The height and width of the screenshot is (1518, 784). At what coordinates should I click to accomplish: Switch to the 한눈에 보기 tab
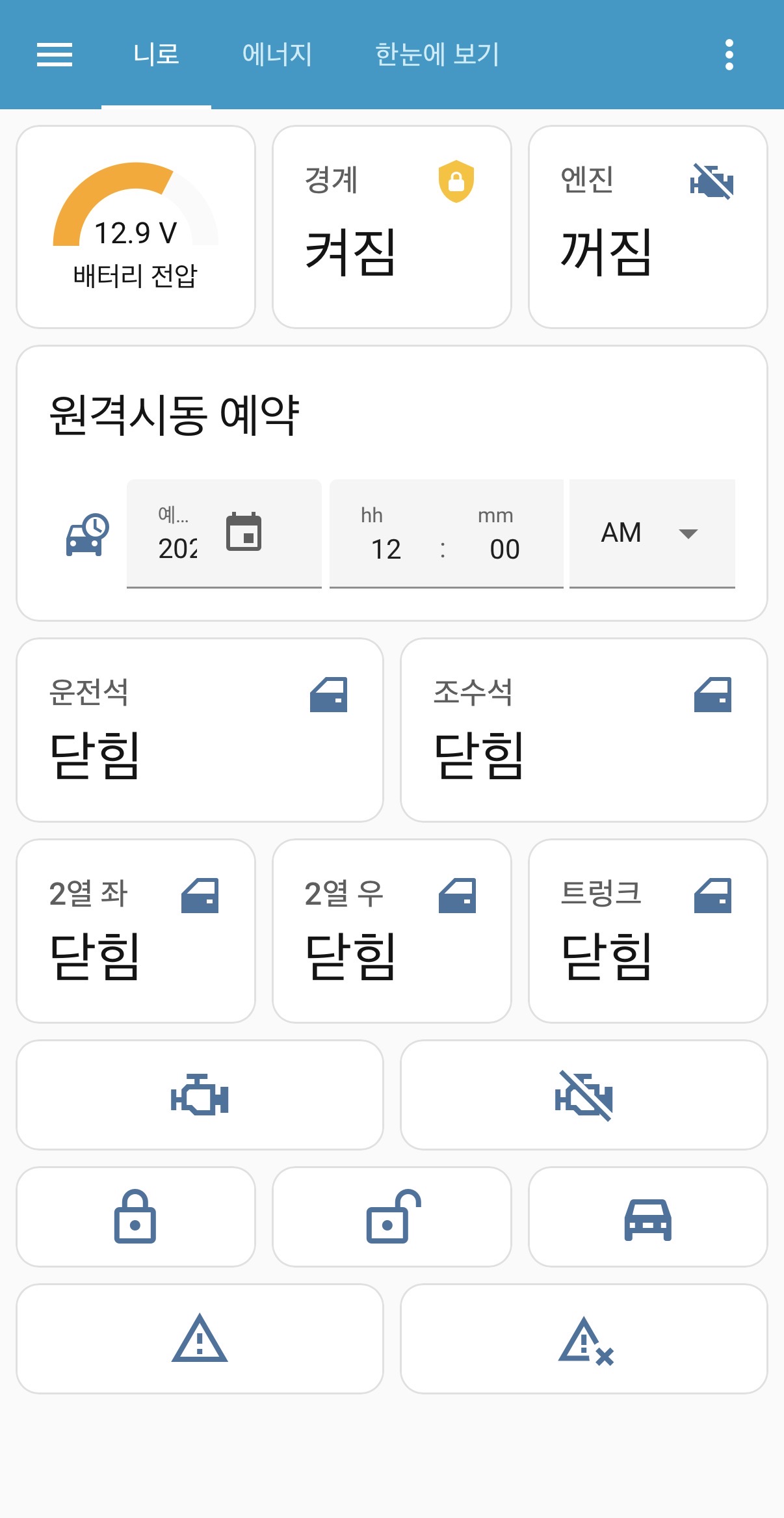437,55
